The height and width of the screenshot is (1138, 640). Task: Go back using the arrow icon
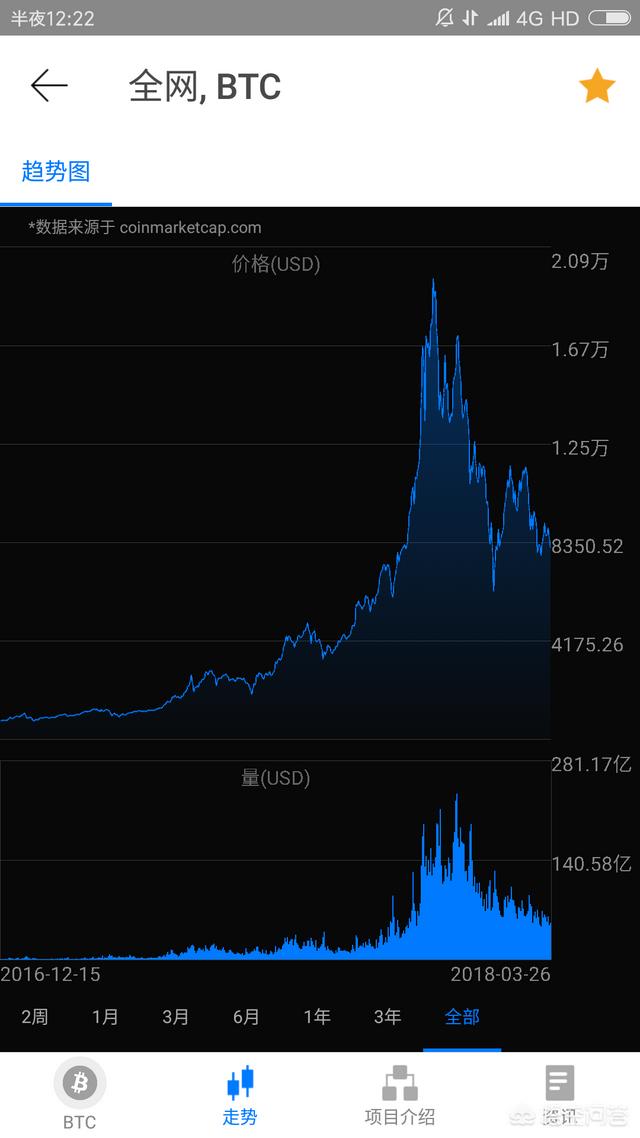click(48, 87)
